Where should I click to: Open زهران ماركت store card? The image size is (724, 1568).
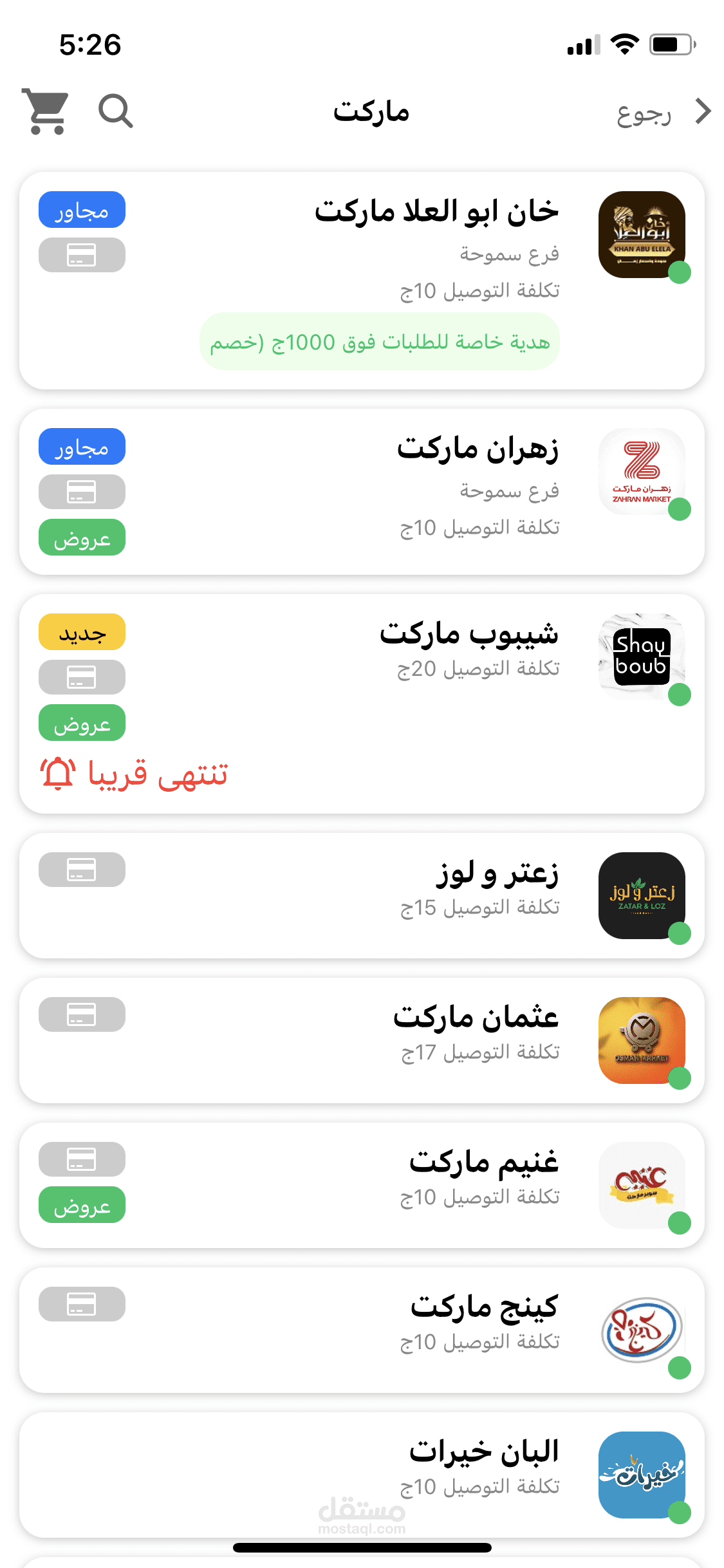tap(476, 449)
